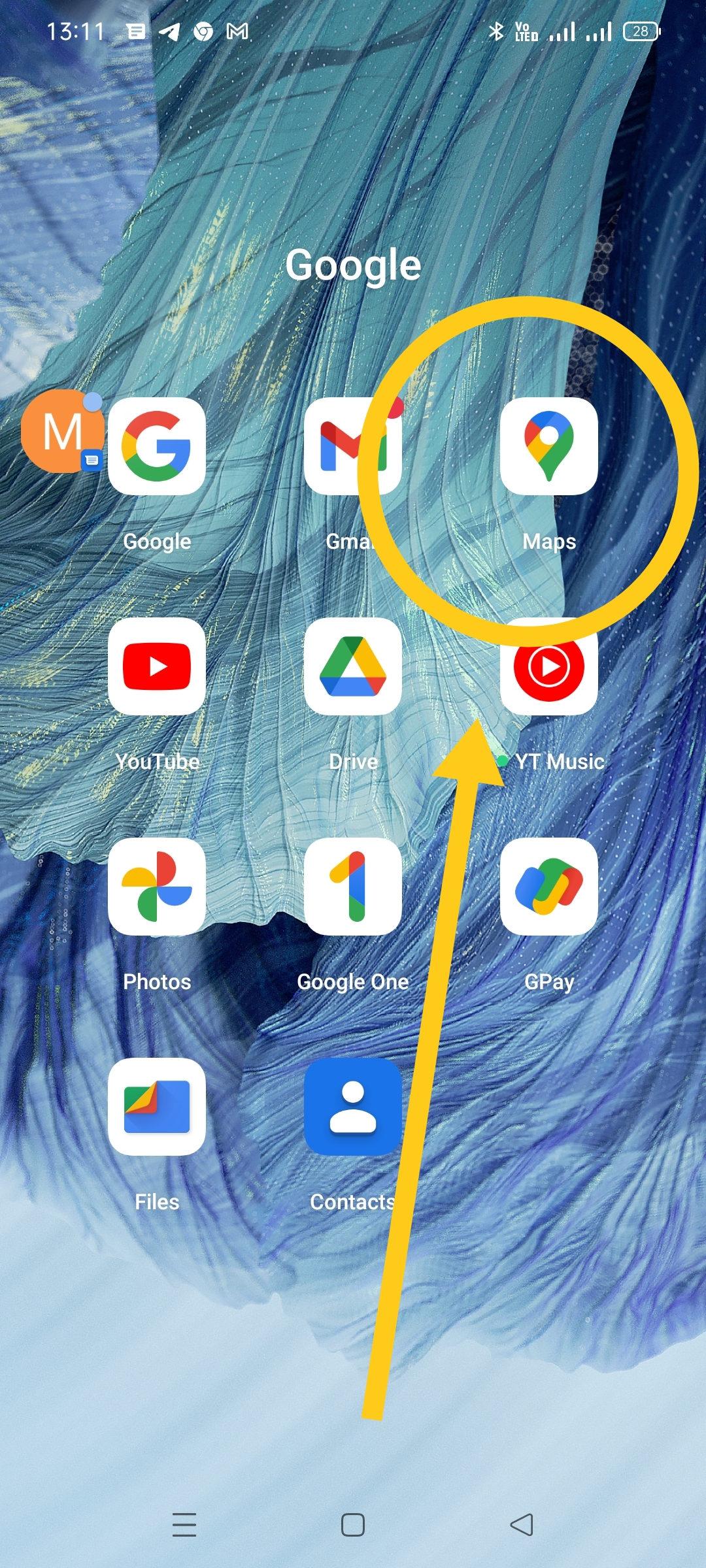Tap the floating M chat bubble

62,431
